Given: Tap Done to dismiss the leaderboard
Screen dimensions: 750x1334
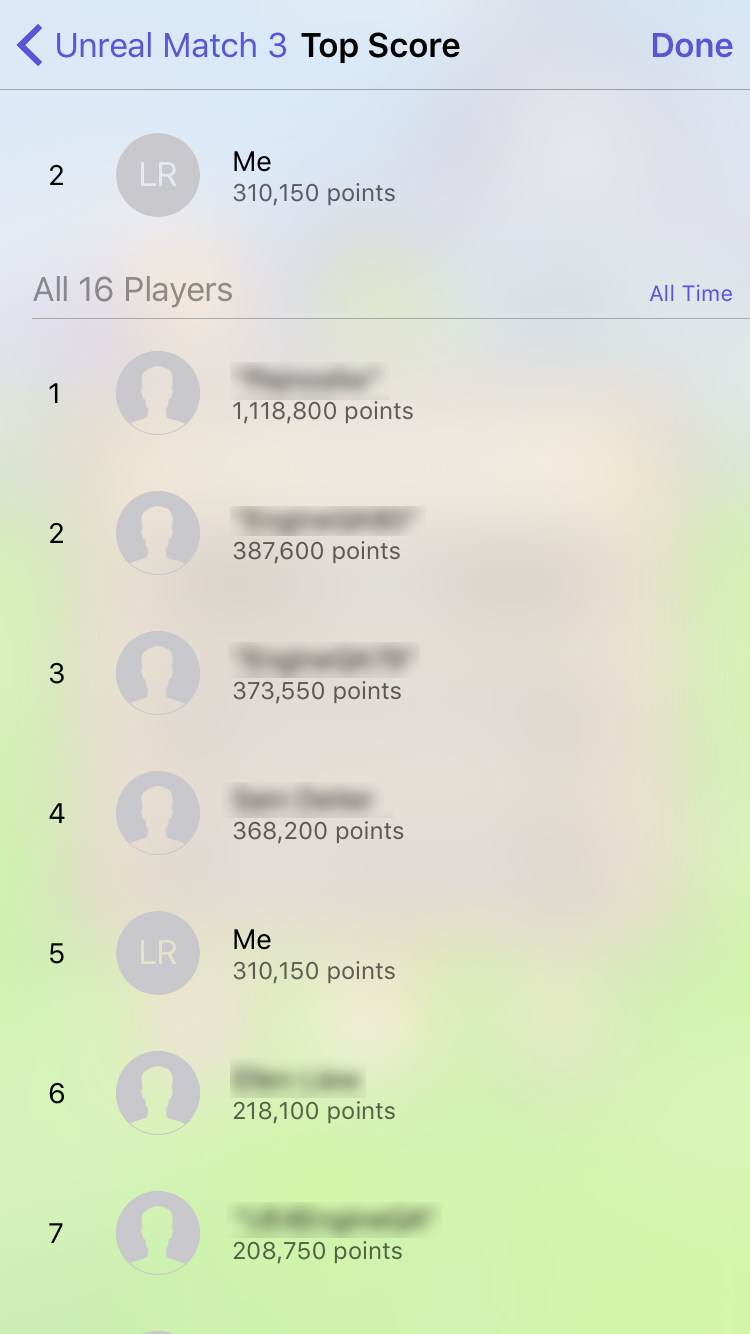Looking at the screenshot, I should pos(691,45).
